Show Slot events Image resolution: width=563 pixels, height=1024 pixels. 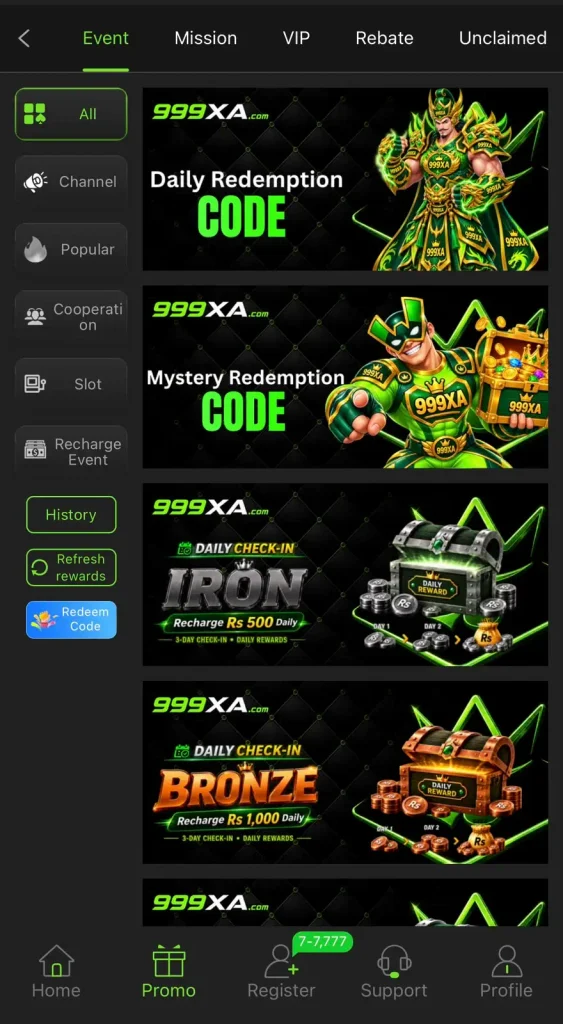click(x=71, y=384)
